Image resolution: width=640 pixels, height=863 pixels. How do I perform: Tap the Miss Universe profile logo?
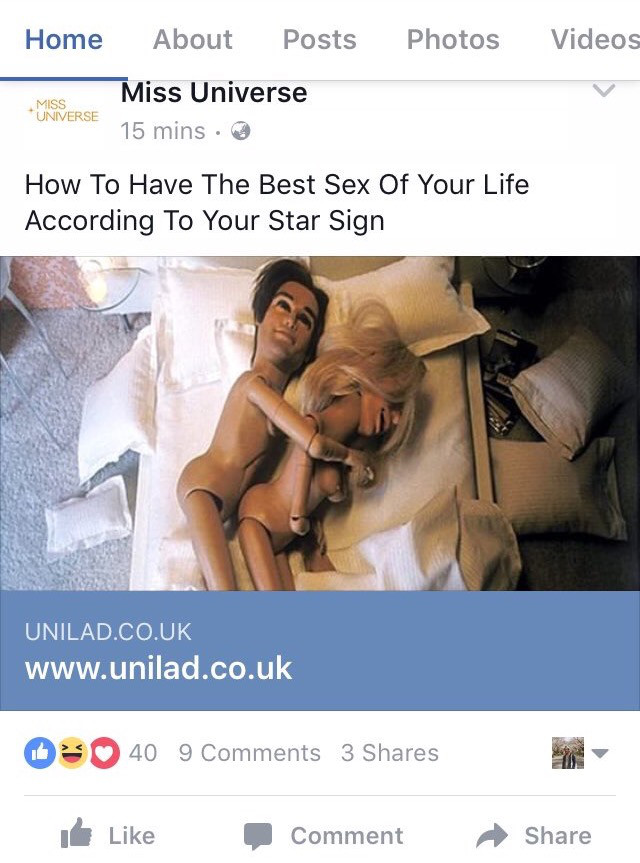pyautogui.click(x=64, y=110)
